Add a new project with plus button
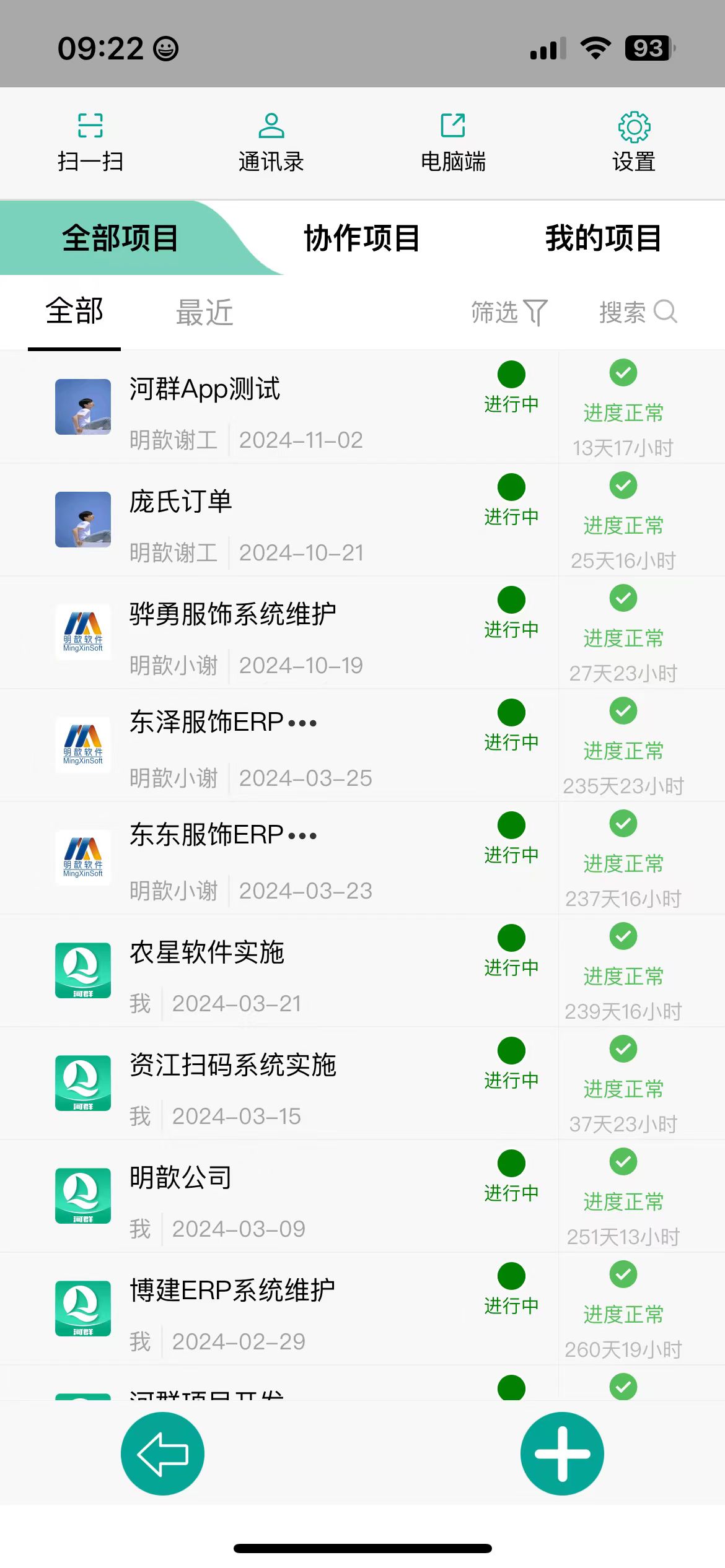Image resolution: width=725 pixels, height=1568 pixels. pyautogui.click(x=562, y=1453)
